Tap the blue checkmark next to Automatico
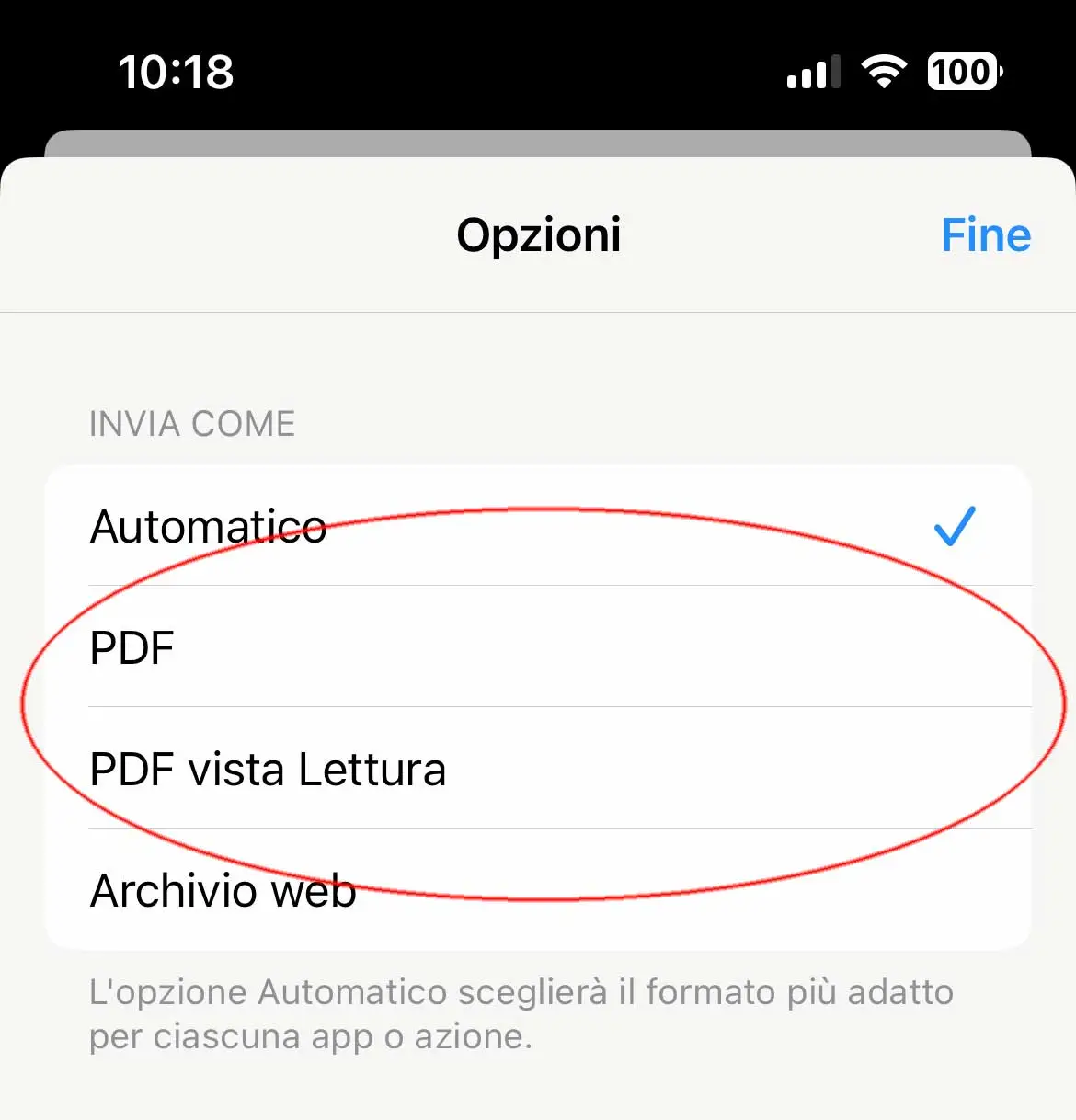1076x1120 pixels. [x=956, y=525]
